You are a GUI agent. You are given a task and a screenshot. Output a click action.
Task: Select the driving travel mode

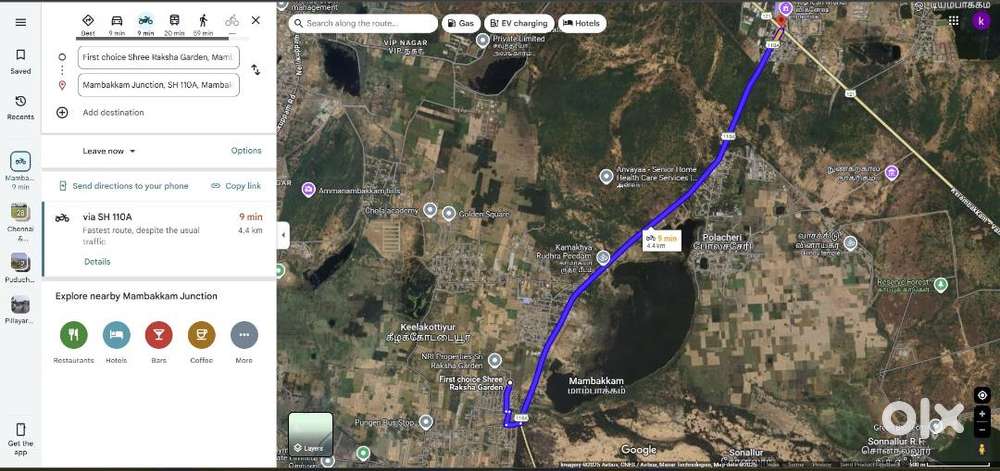pos(117,22)
